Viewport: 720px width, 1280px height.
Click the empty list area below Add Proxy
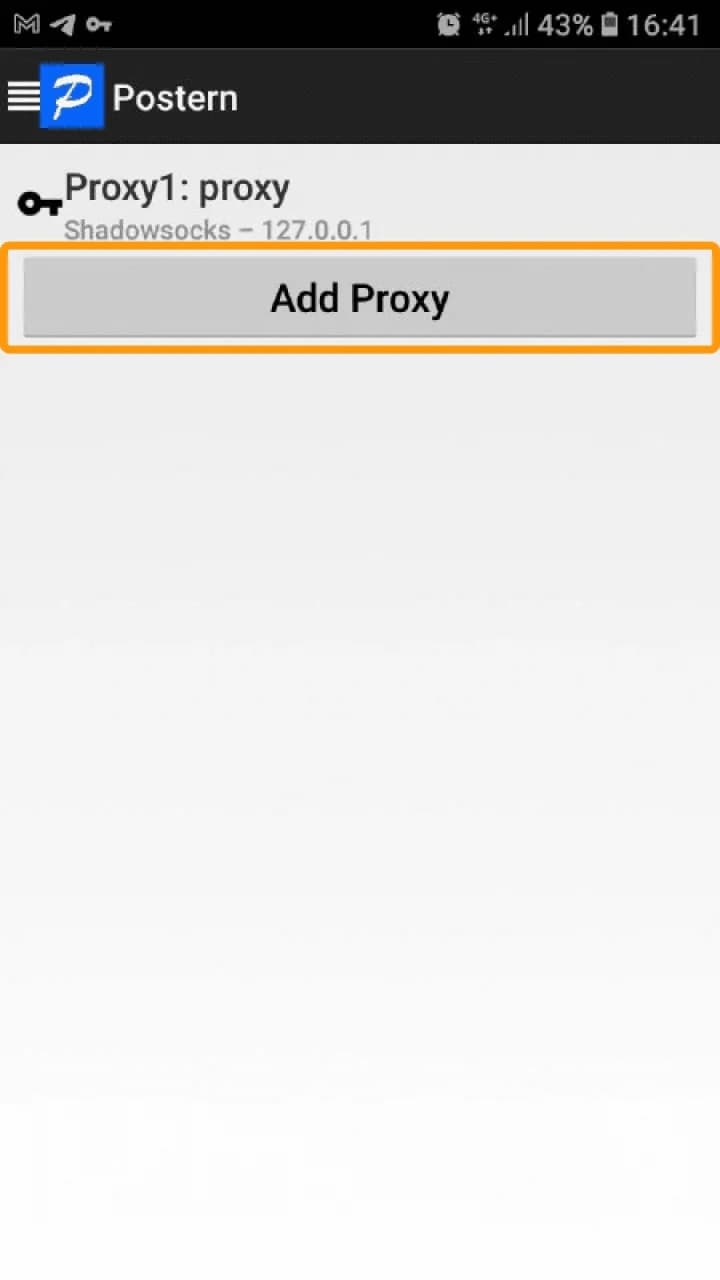pyautogui.click(x=360, y=700)
